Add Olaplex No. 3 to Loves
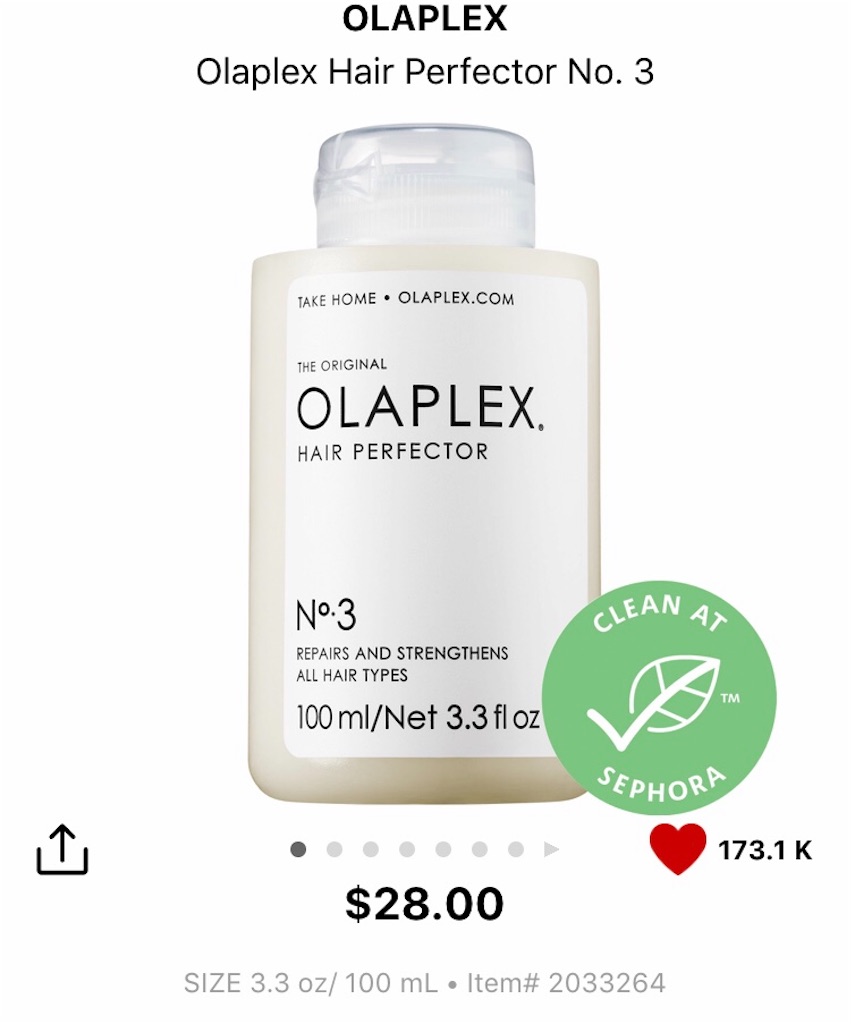The height and width of the screenshot is (1024, 851). [x=677, y=850]
